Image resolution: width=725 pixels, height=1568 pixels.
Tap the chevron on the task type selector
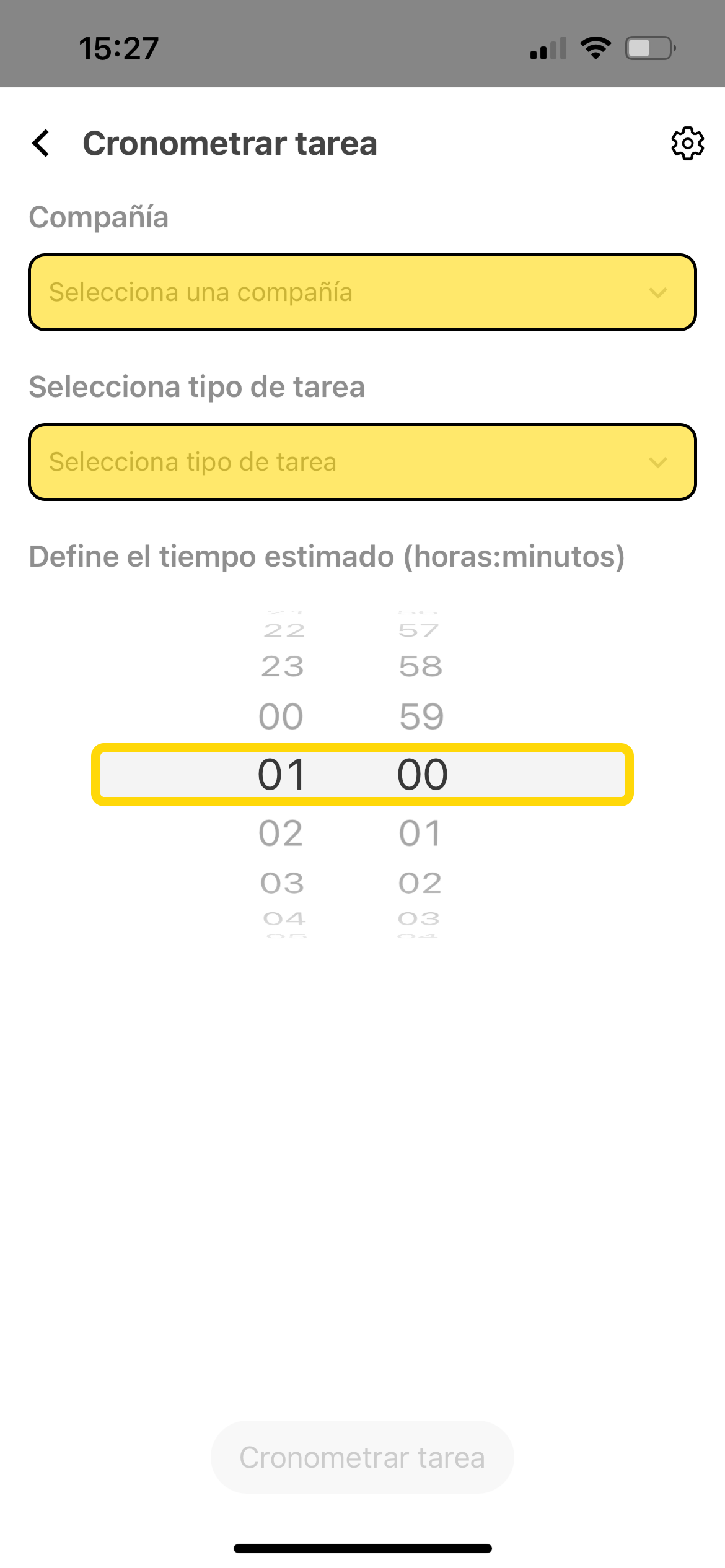tap(659, 461)
